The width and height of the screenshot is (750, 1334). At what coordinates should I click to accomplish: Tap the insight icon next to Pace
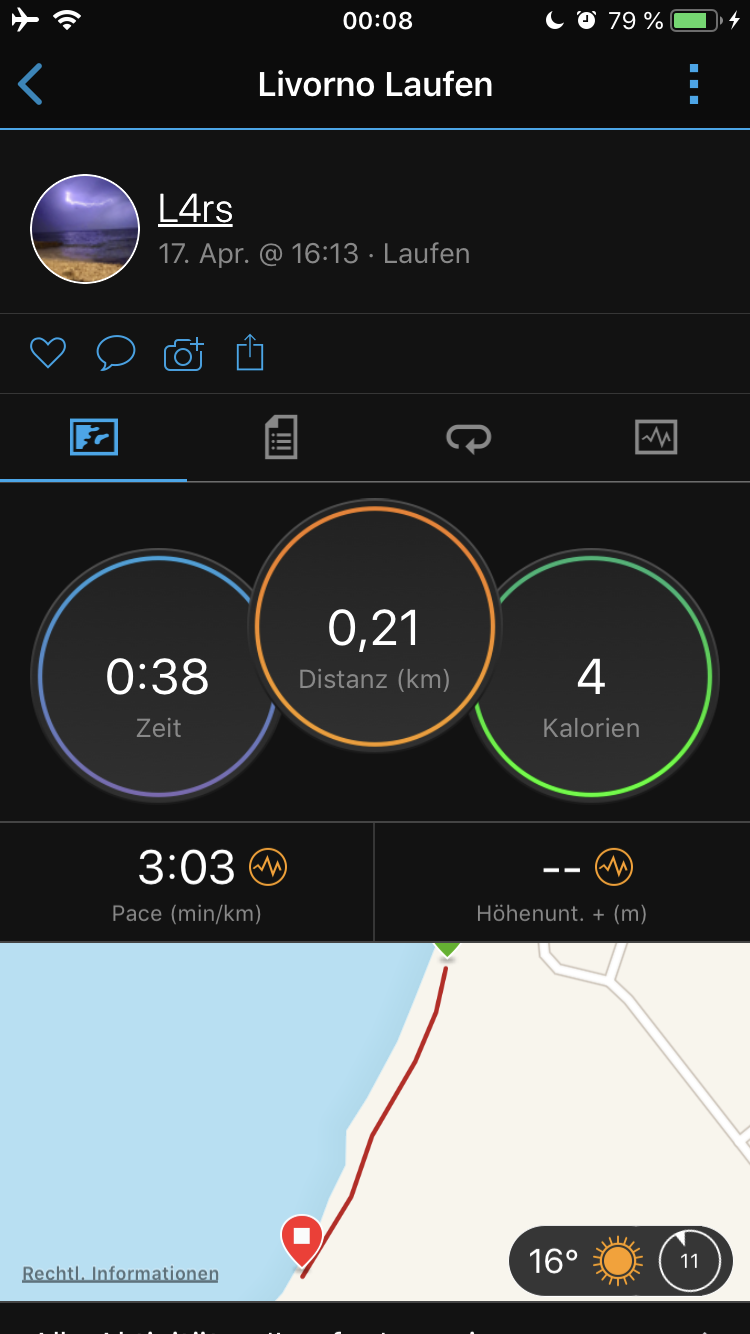pos(268,867)
